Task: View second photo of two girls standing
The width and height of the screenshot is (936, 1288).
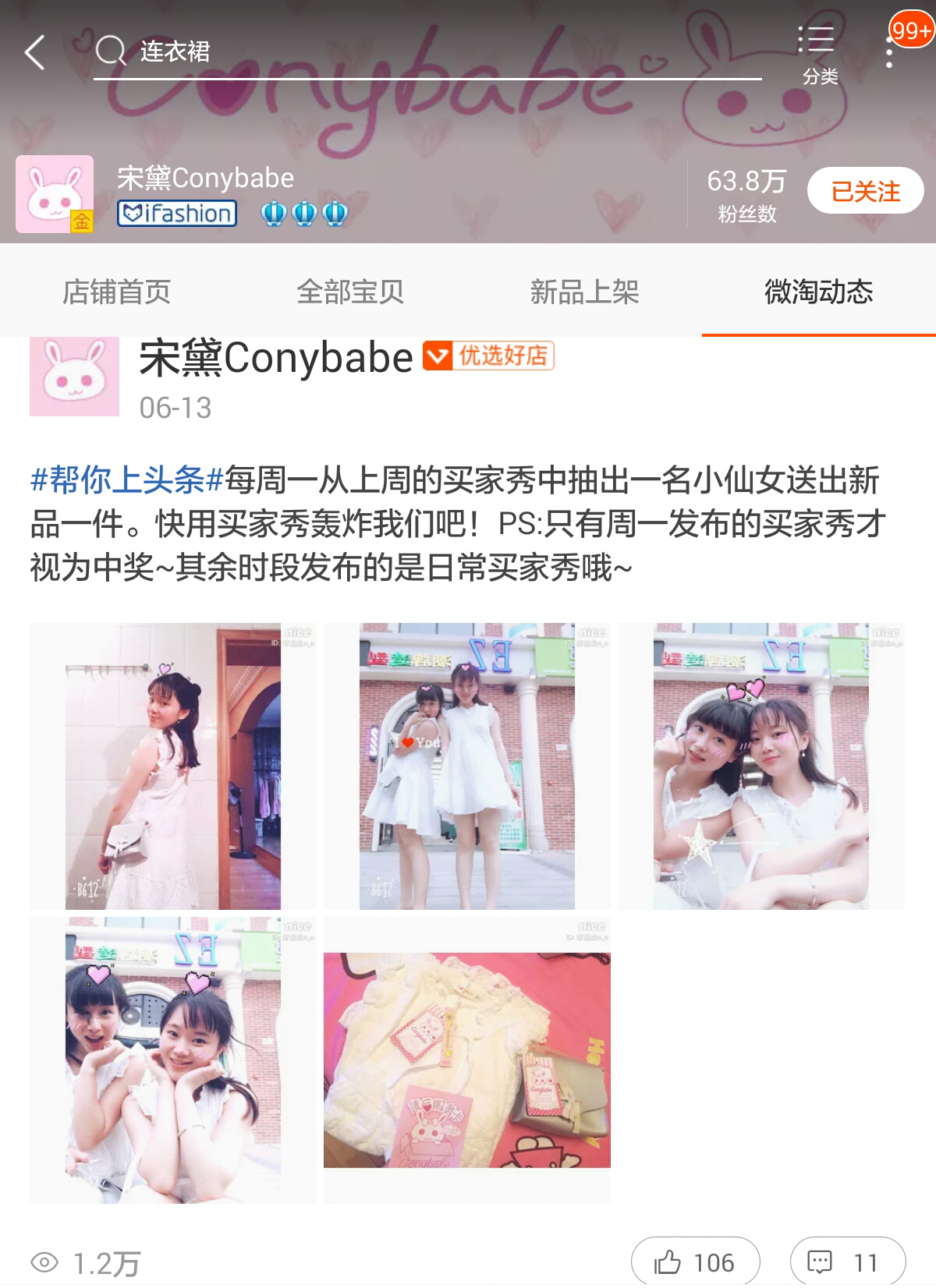Action: 467,766
